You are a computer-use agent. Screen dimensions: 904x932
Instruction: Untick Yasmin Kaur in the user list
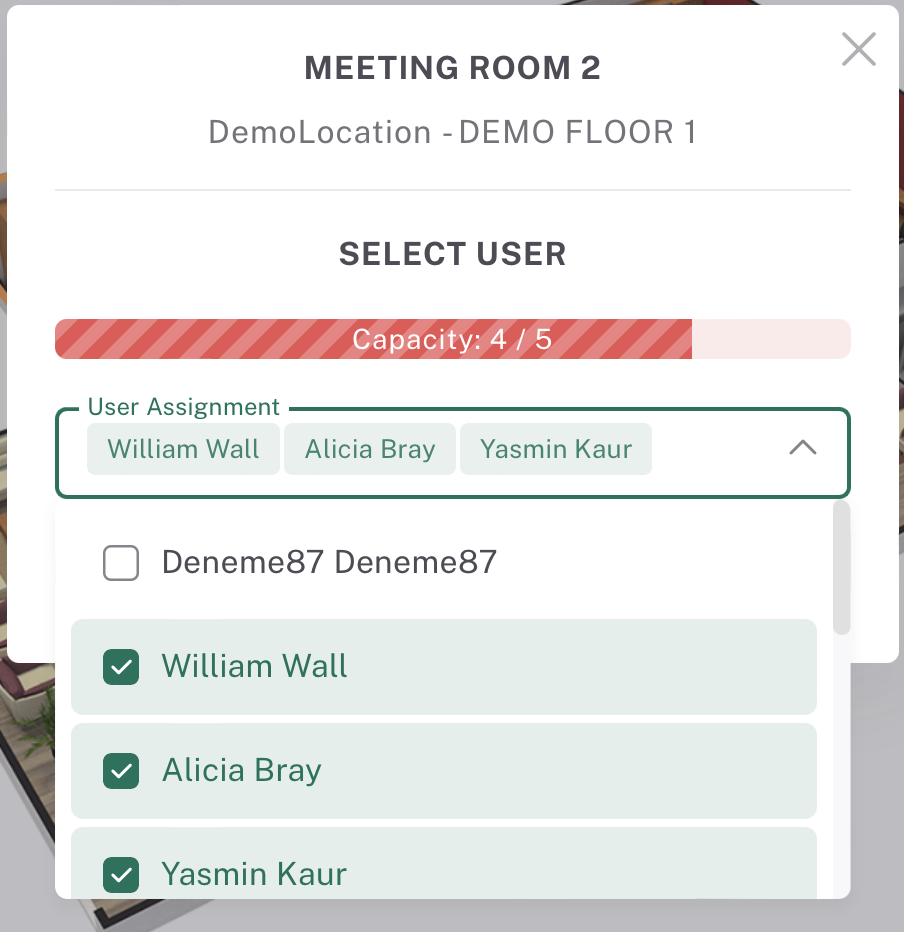121,875
